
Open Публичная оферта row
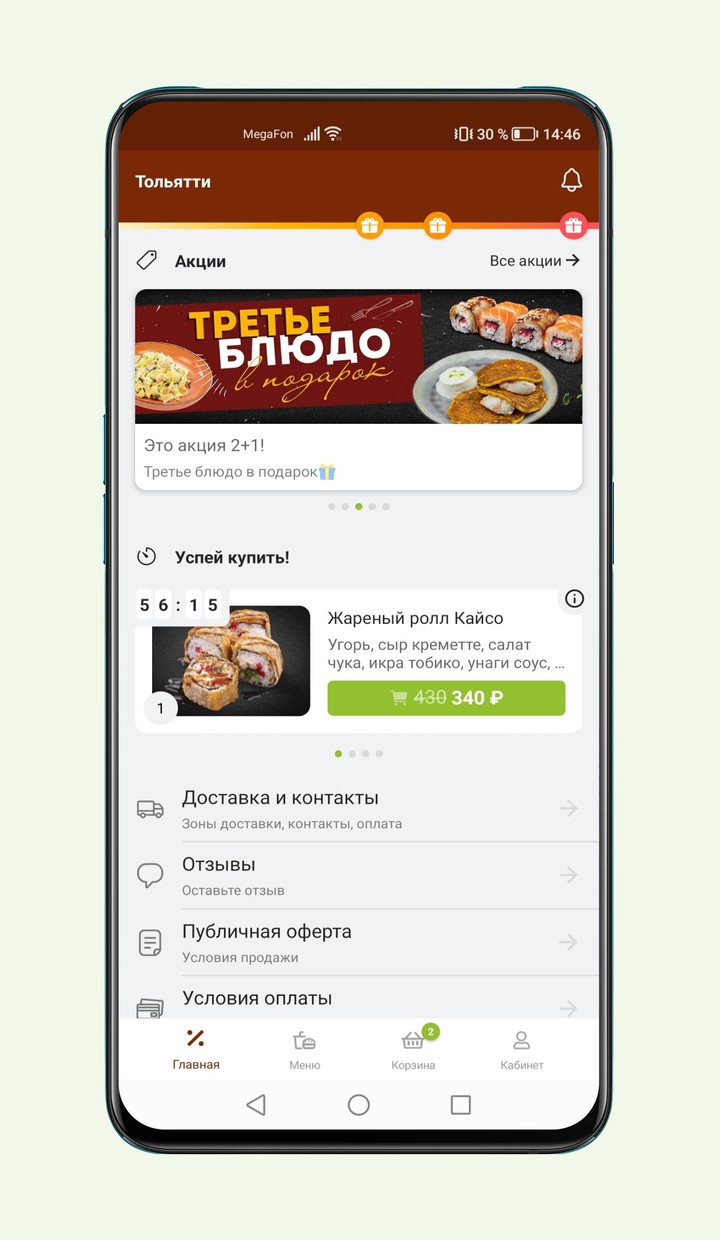pyautogui.click(x=358, y=942)
